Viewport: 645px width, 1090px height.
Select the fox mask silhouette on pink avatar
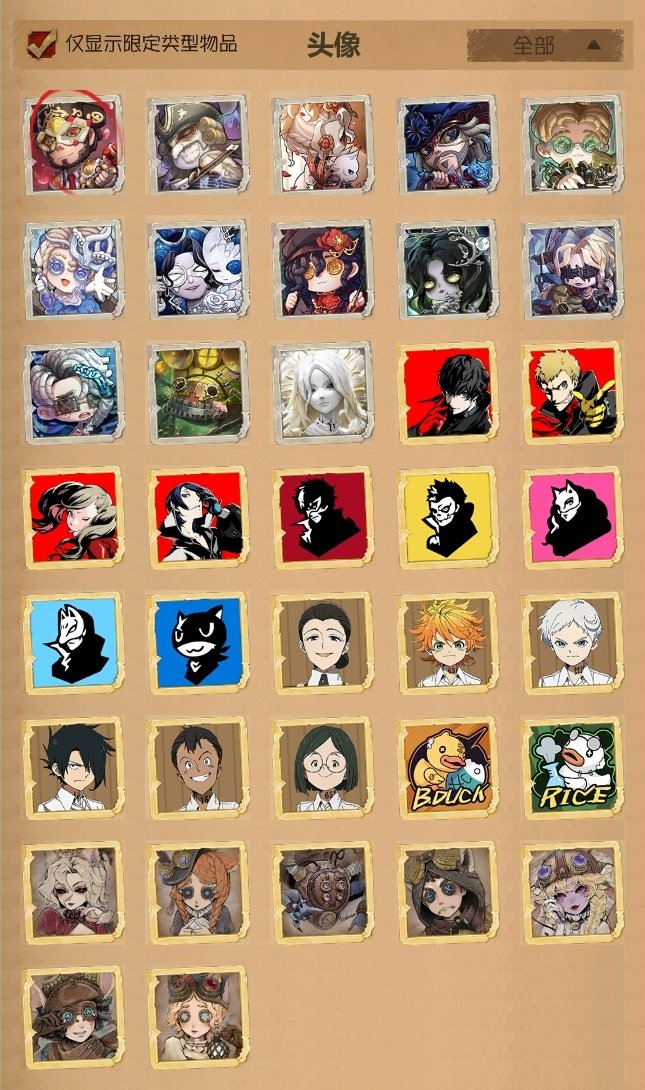click(573, 517)
